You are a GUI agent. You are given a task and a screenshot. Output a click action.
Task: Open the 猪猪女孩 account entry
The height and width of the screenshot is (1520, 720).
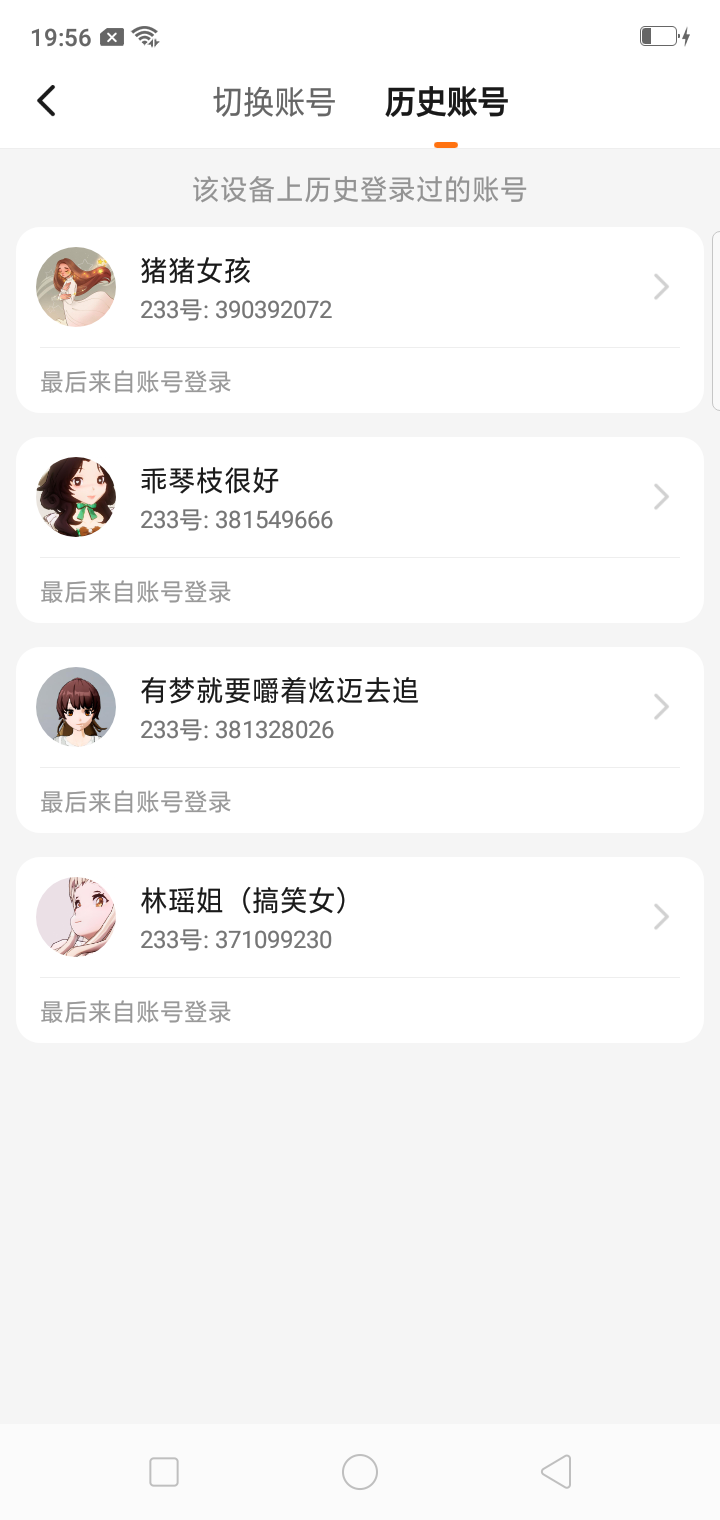360,288
